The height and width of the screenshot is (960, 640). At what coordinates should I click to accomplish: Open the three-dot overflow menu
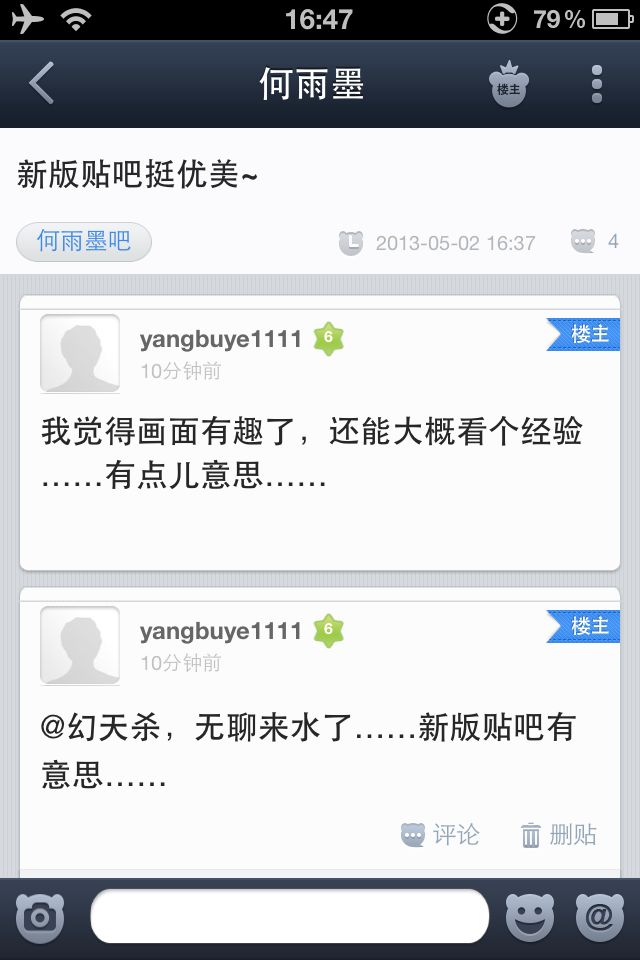597,84
